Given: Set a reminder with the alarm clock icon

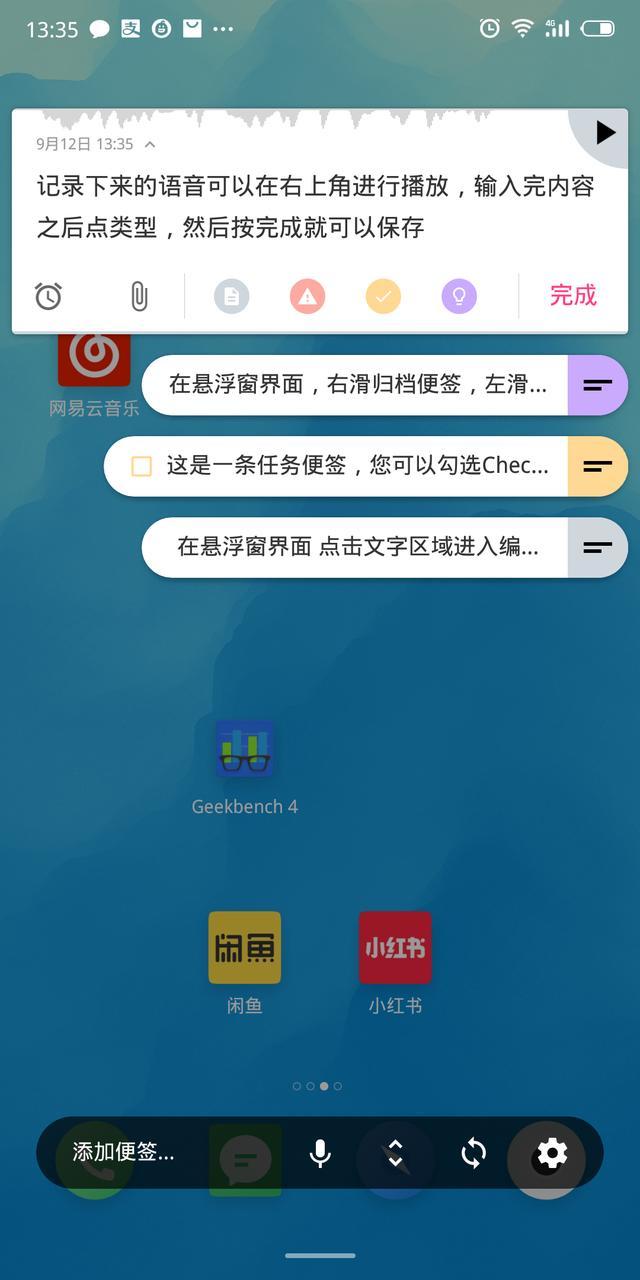Looking at the screenshot, I should (48, 296).
